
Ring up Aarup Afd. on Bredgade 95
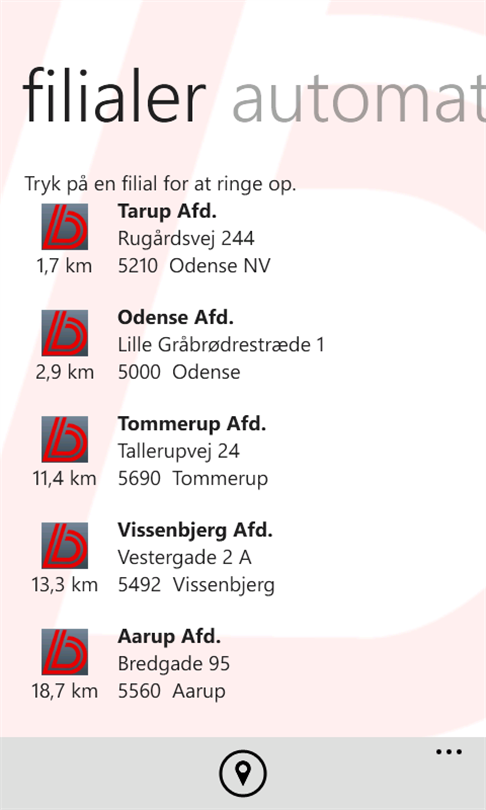pos(243,664)
